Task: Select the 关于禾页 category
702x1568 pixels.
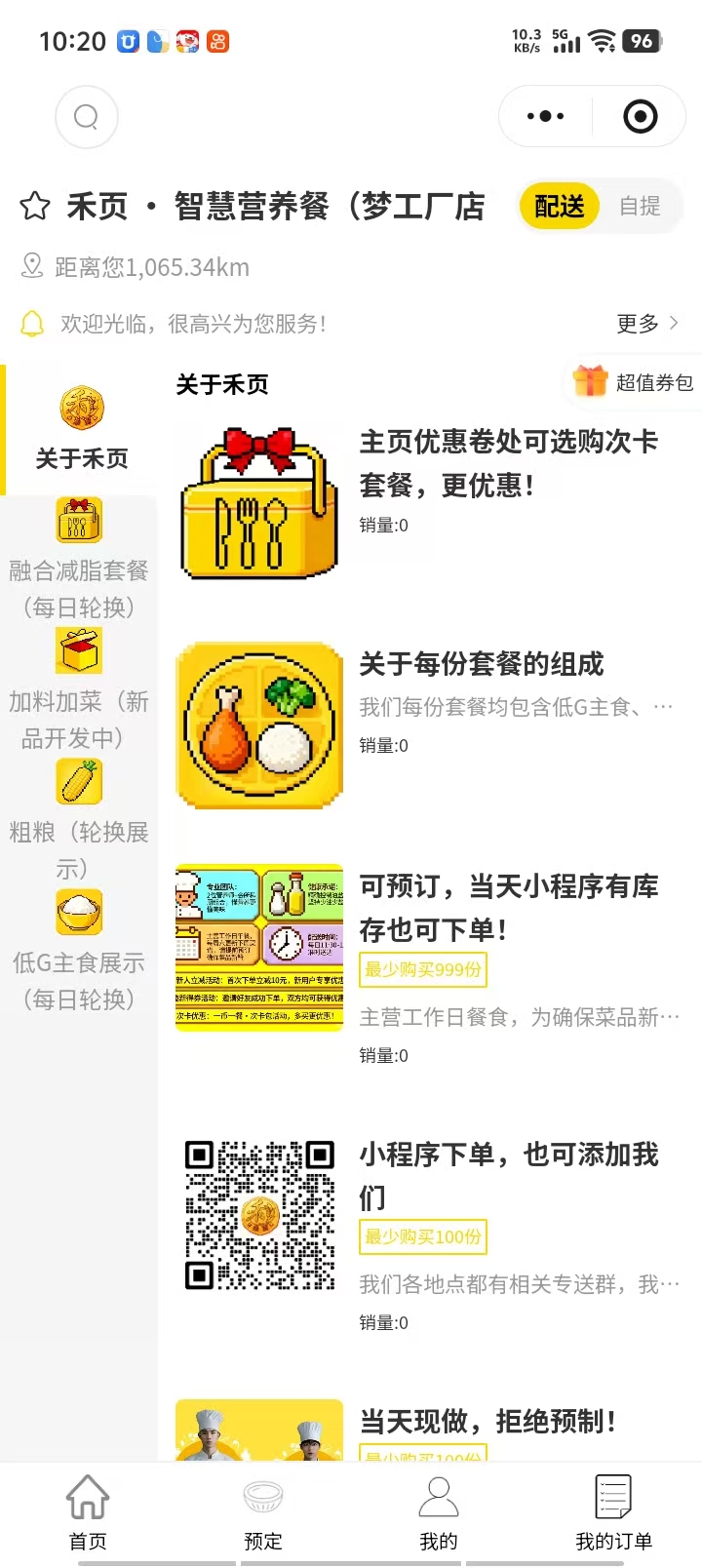Action: point(81,430)
